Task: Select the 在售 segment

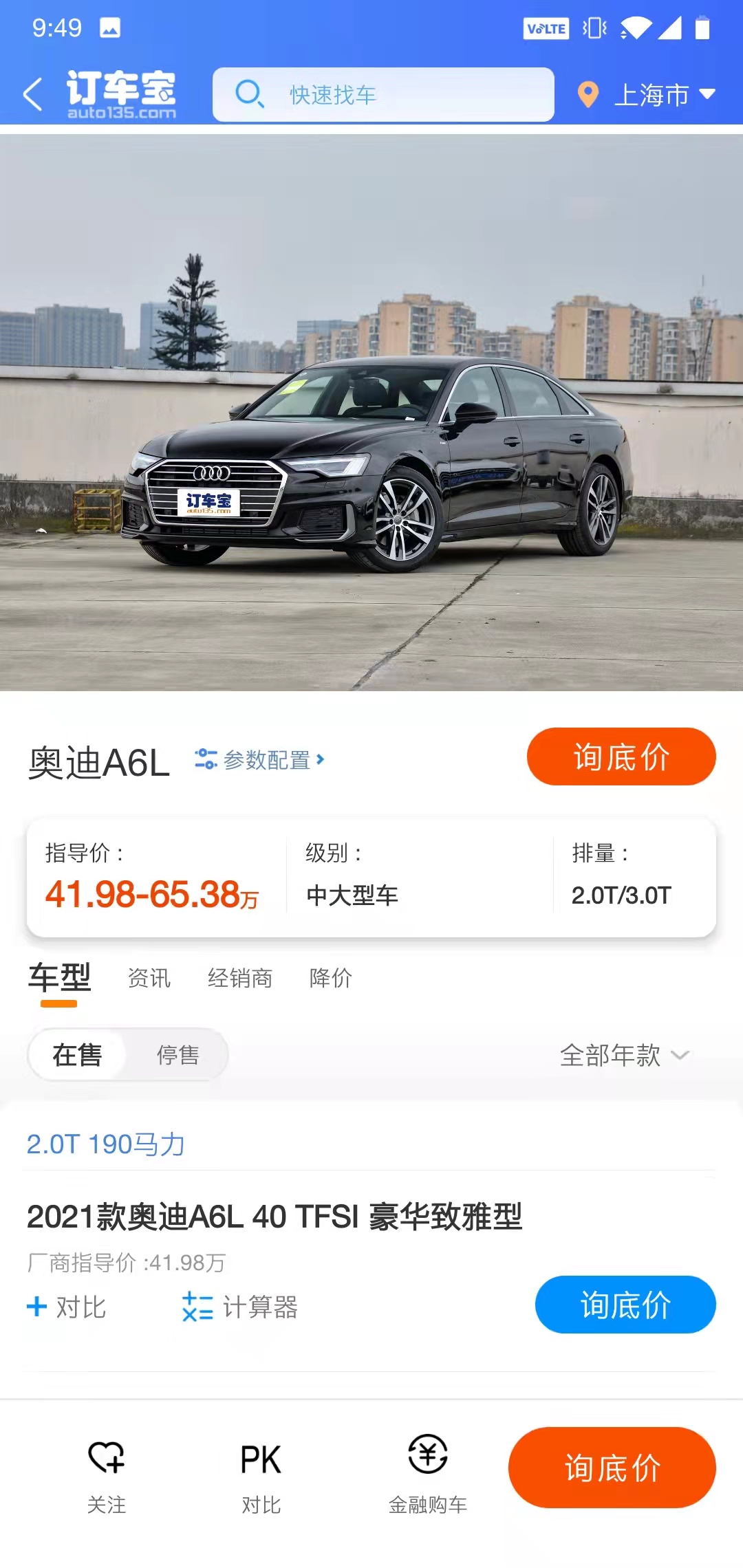Action: (x=77, y=1055)
